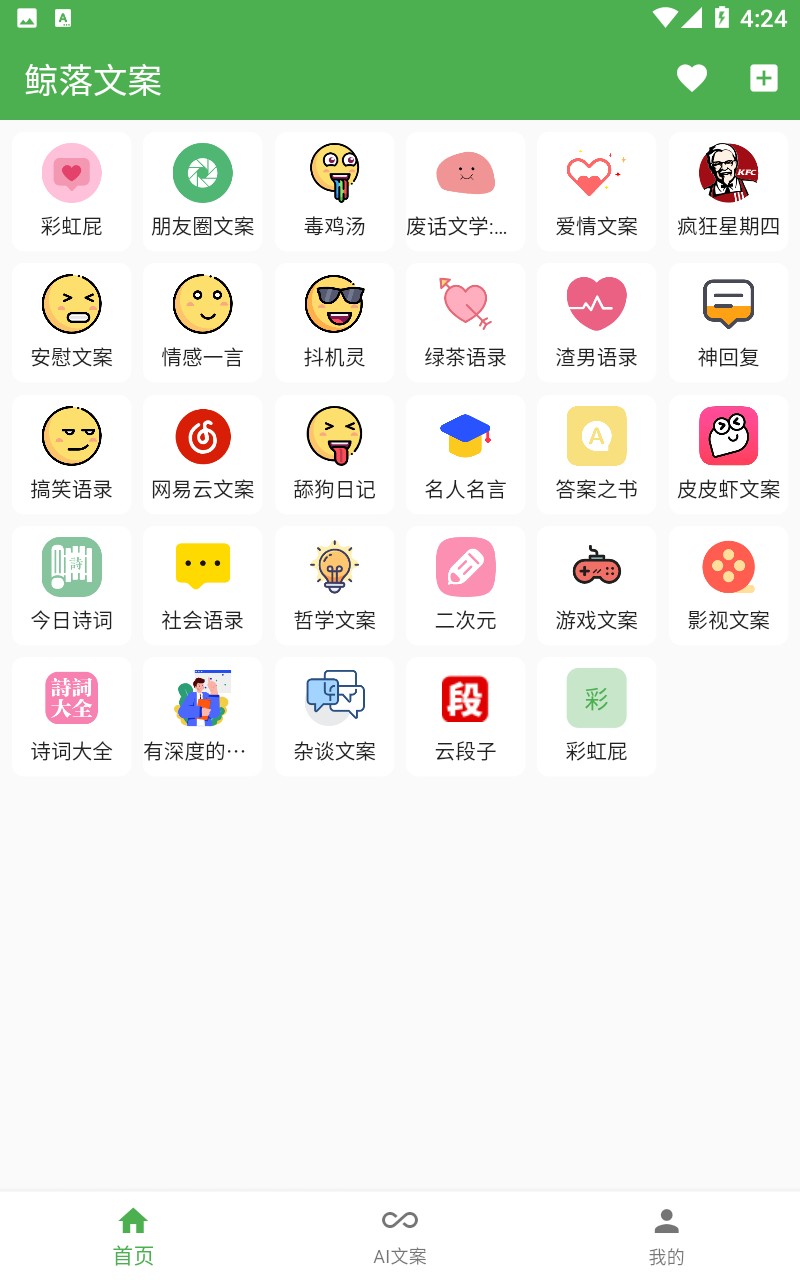Open the 毒鸡汤 category
The image size is (800, 1280).
(334, 172)
